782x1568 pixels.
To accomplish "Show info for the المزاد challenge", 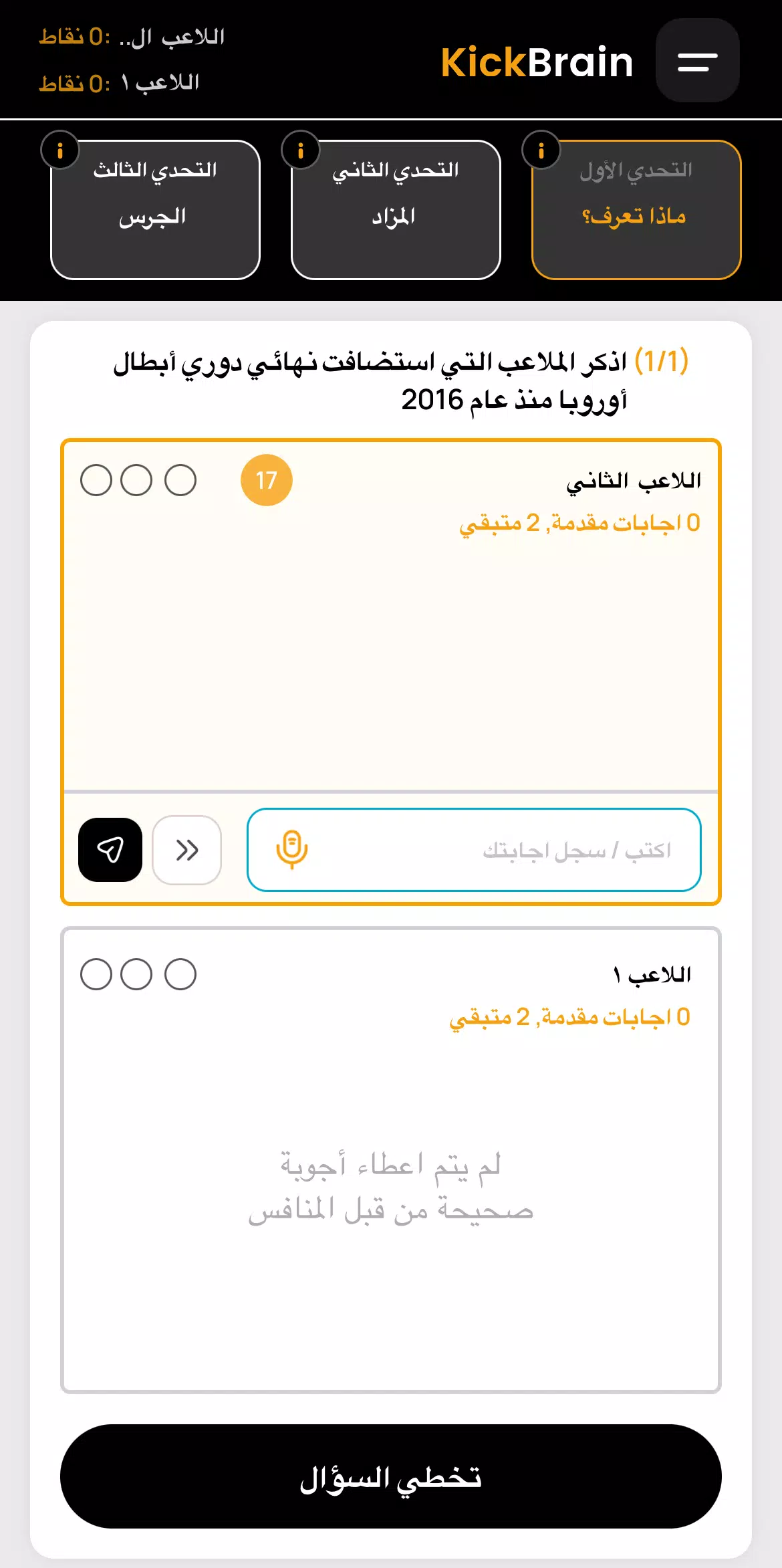I will coord(300,150).
